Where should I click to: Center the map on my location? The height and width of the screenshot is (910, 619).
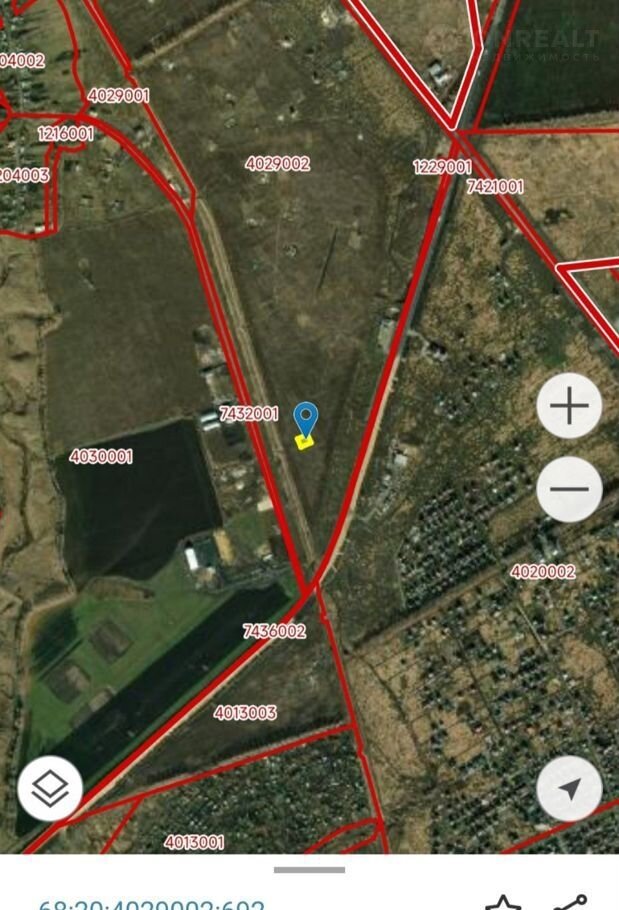coord(569,790)
